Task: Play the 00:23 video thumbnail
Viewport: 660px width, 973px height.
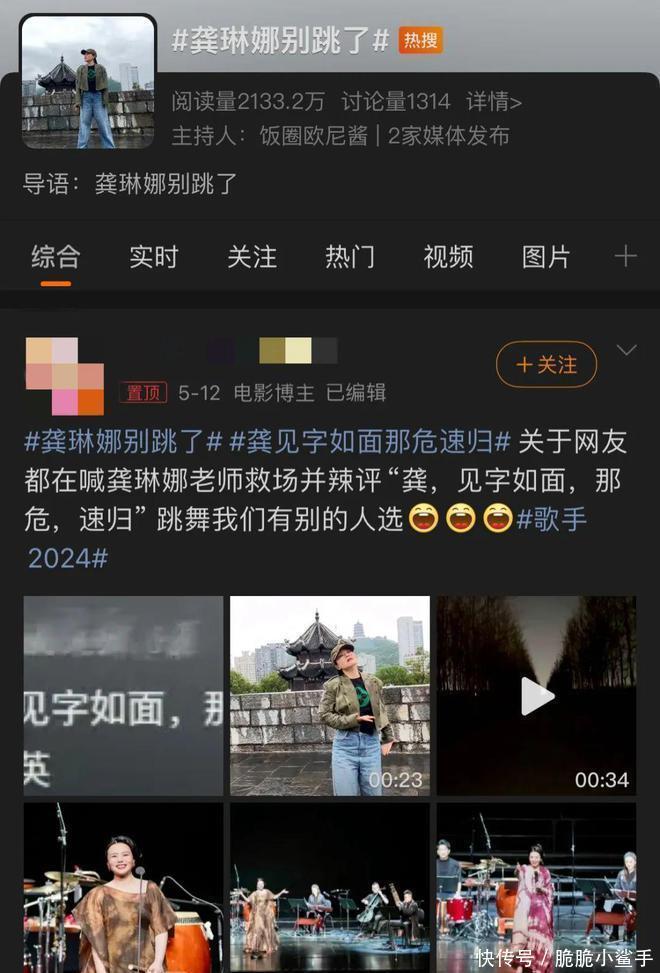Action: tap(330, 696)
